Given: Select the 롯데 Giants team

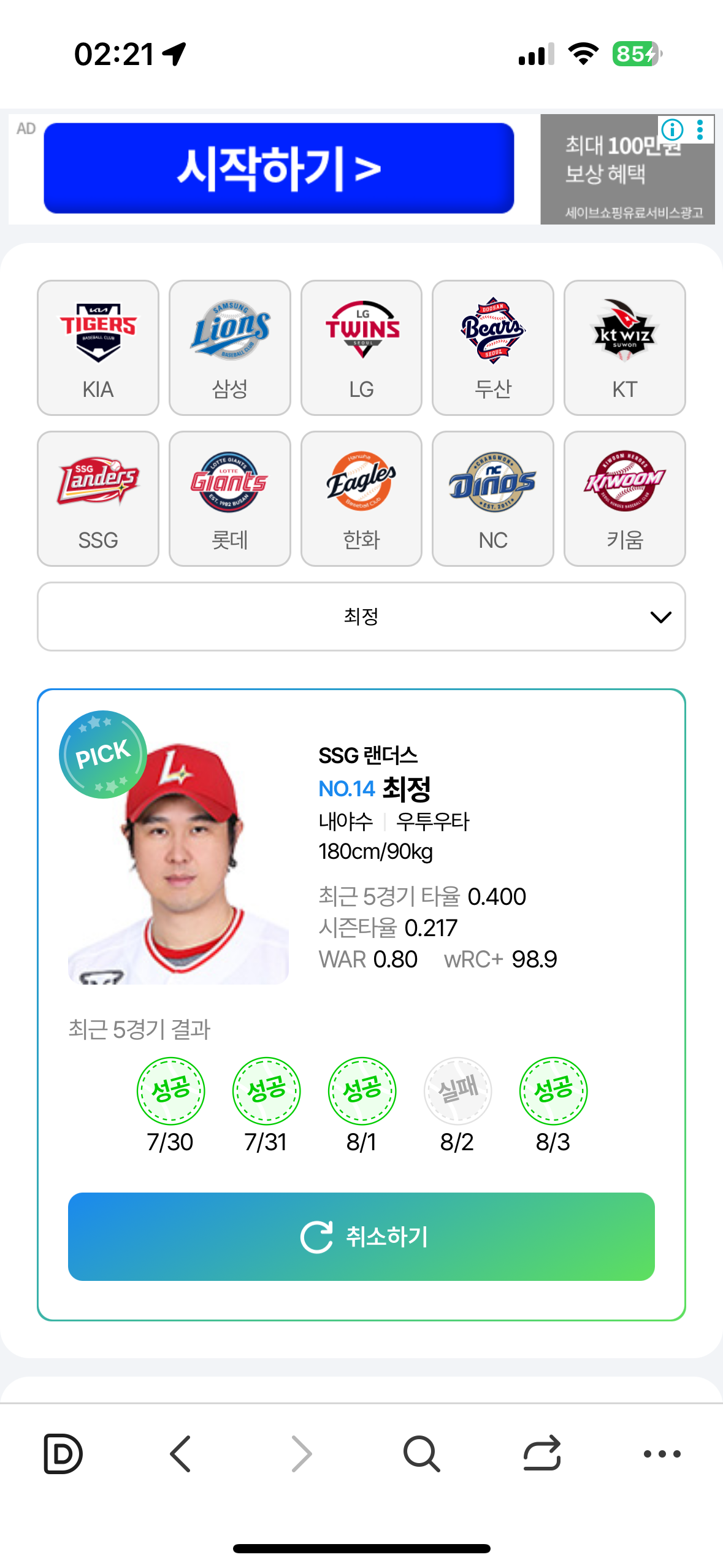Looking at the screenshot, I should (x=230, y=498).
